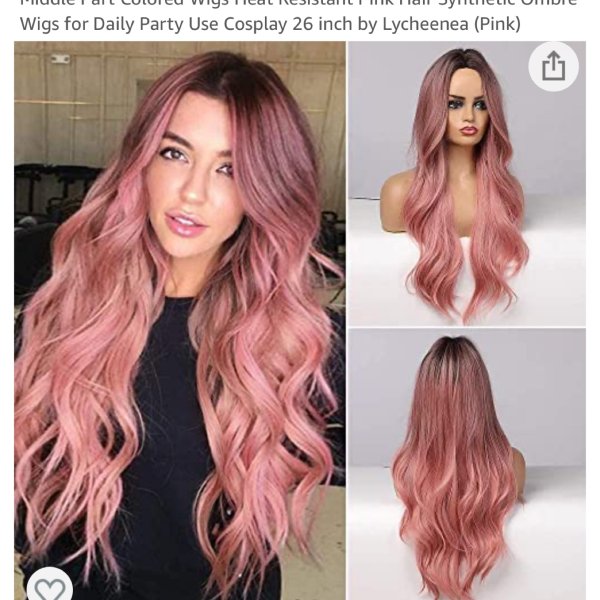Add the wig to favorites with heart icon
The image size is (600, 600).
[49, 585]
